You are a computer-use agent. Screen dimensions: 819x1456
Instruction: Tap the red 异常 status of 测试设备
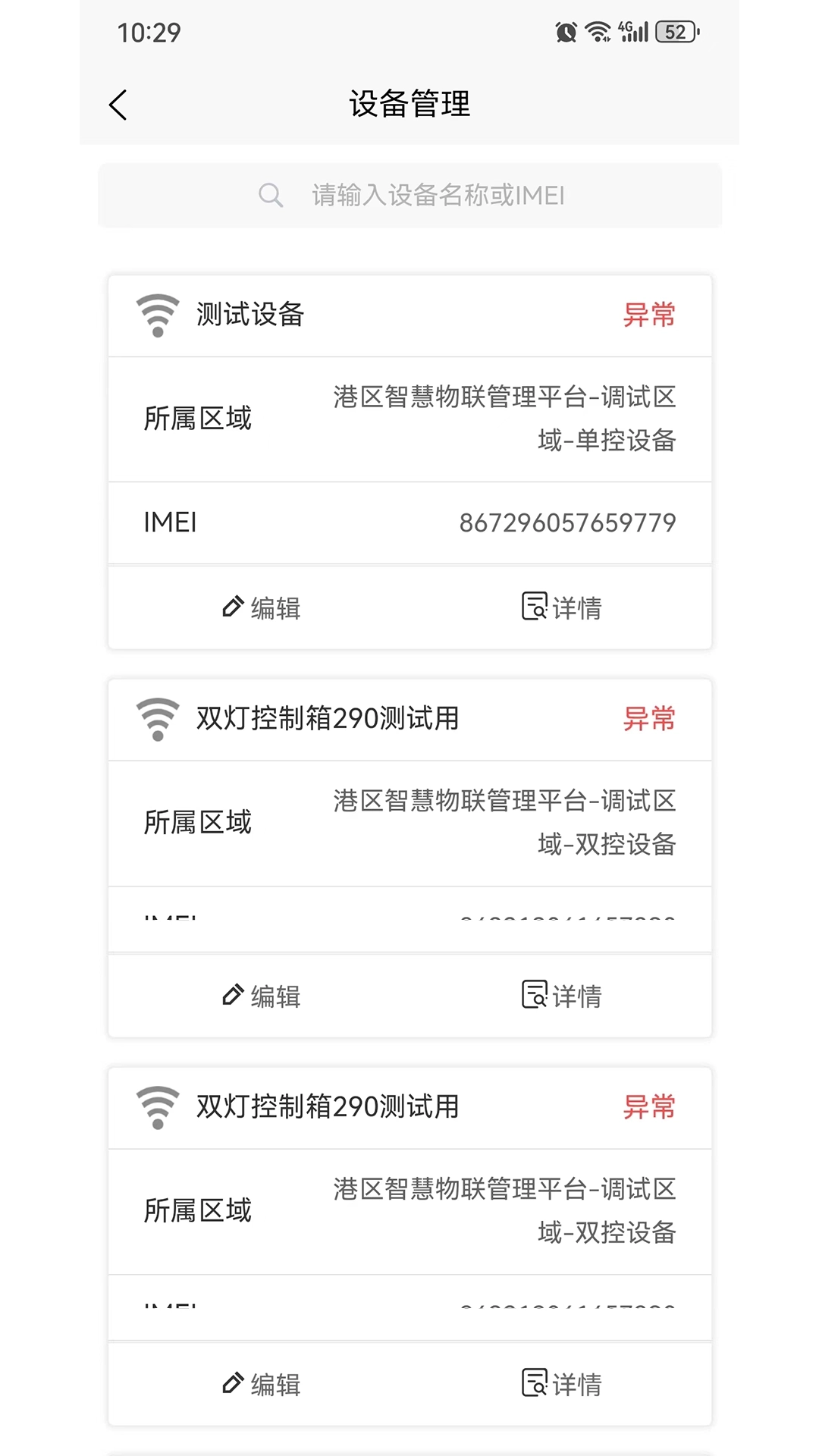pyautogui.click(x=648, y=315)
